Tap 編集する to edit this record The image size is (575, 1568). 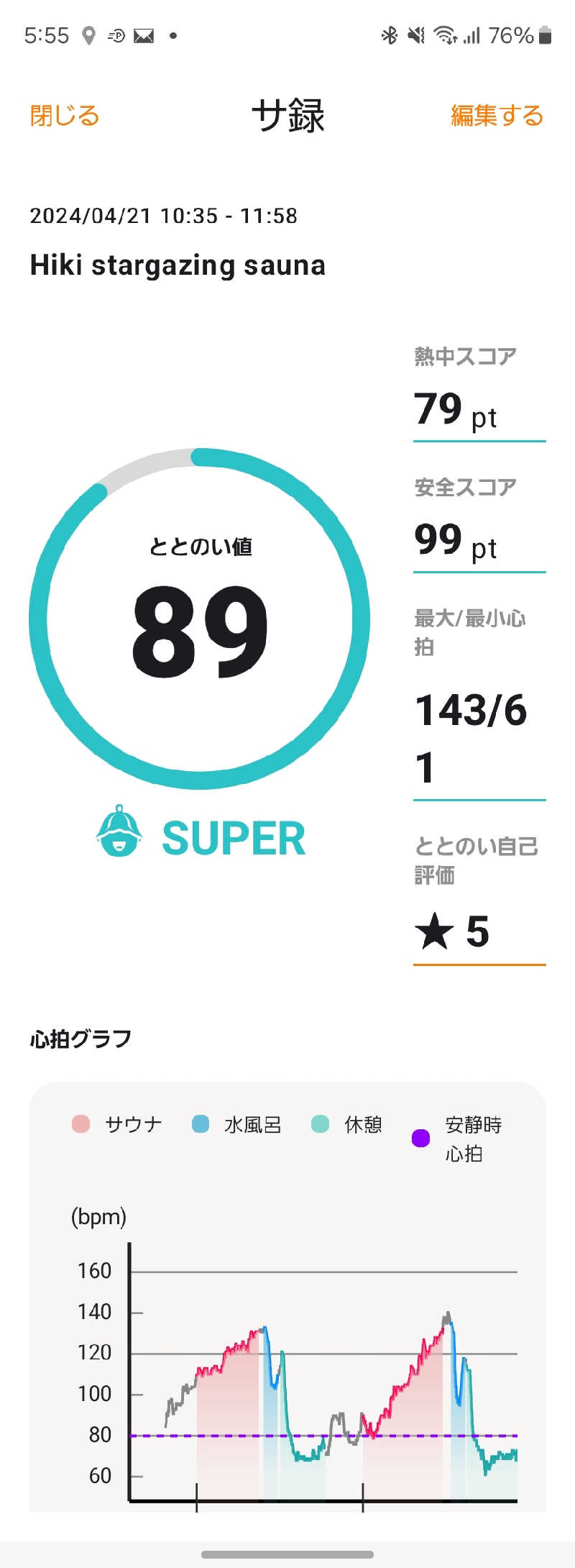click(x=497, y=116)
